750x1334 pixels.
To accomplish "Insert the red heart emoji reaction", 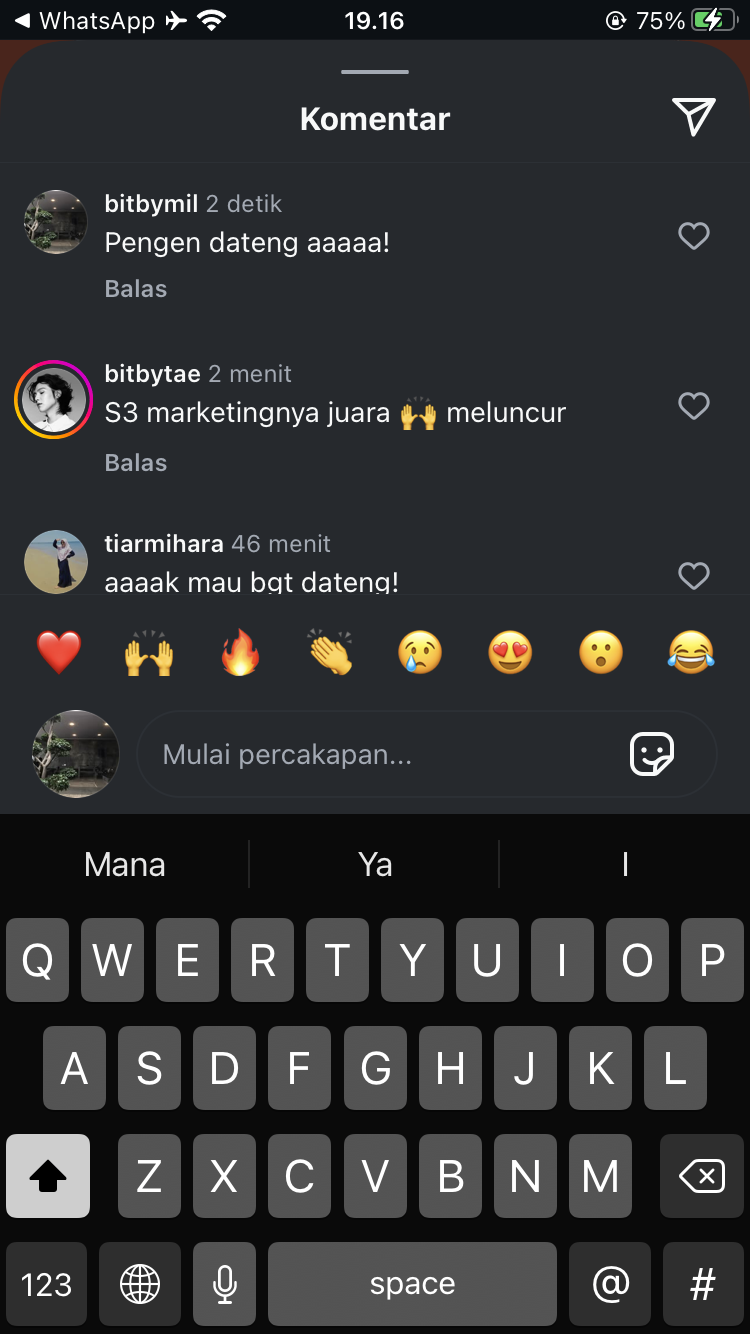I will pyautogui.click(x=59, y=654).
